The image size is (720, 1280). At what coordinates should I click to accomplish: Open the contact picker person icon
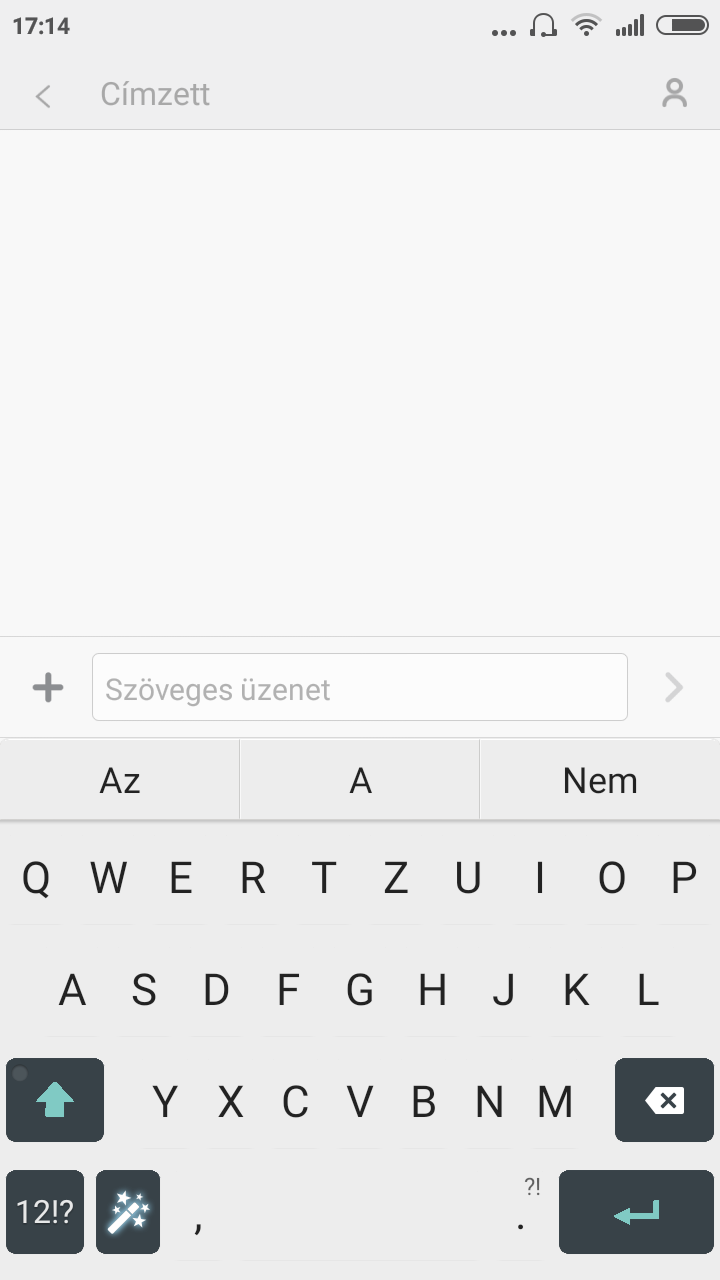[675, 94]
